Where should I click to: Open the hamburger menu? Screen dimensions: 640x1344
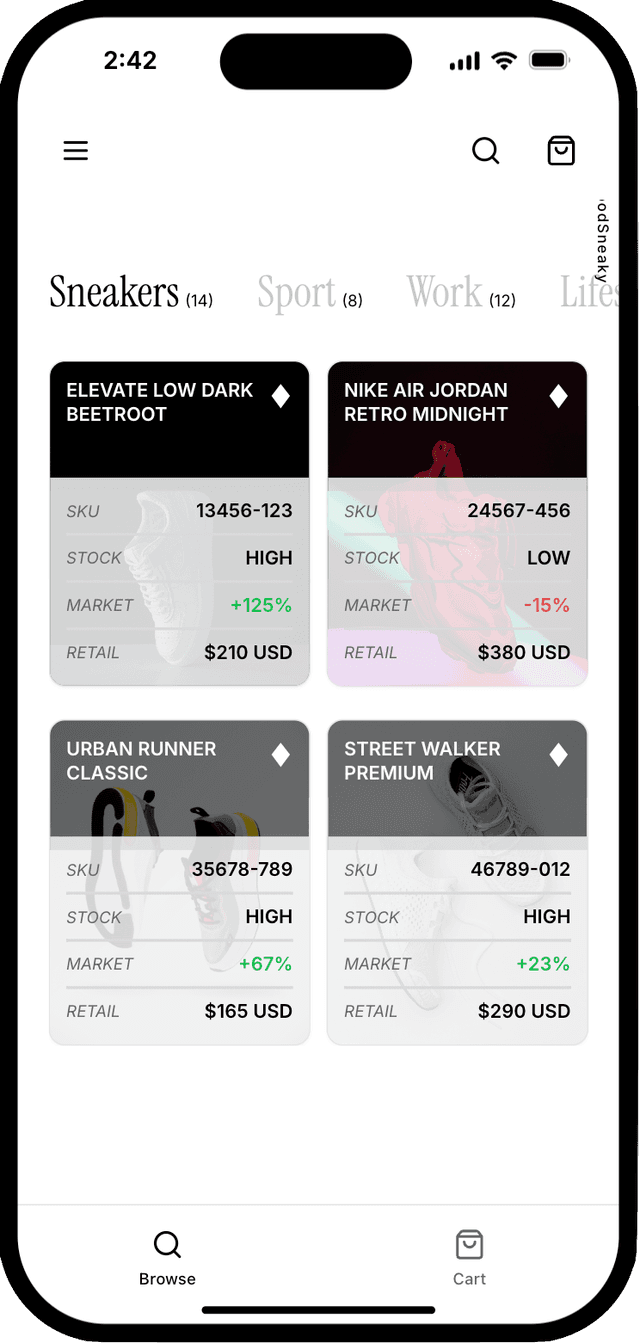[76, 151]
